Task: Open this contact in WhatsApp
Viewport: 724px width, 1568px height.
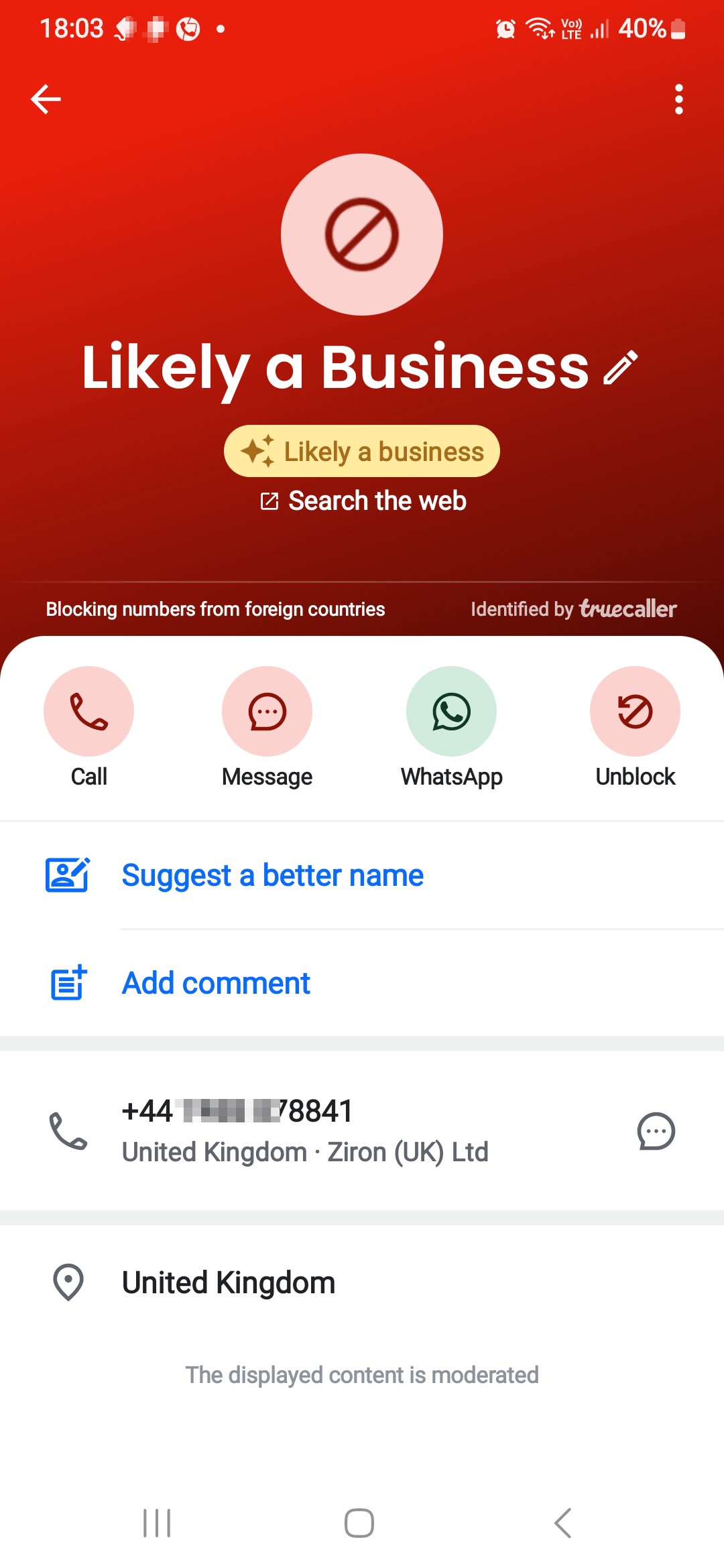Action: (451, 727)
